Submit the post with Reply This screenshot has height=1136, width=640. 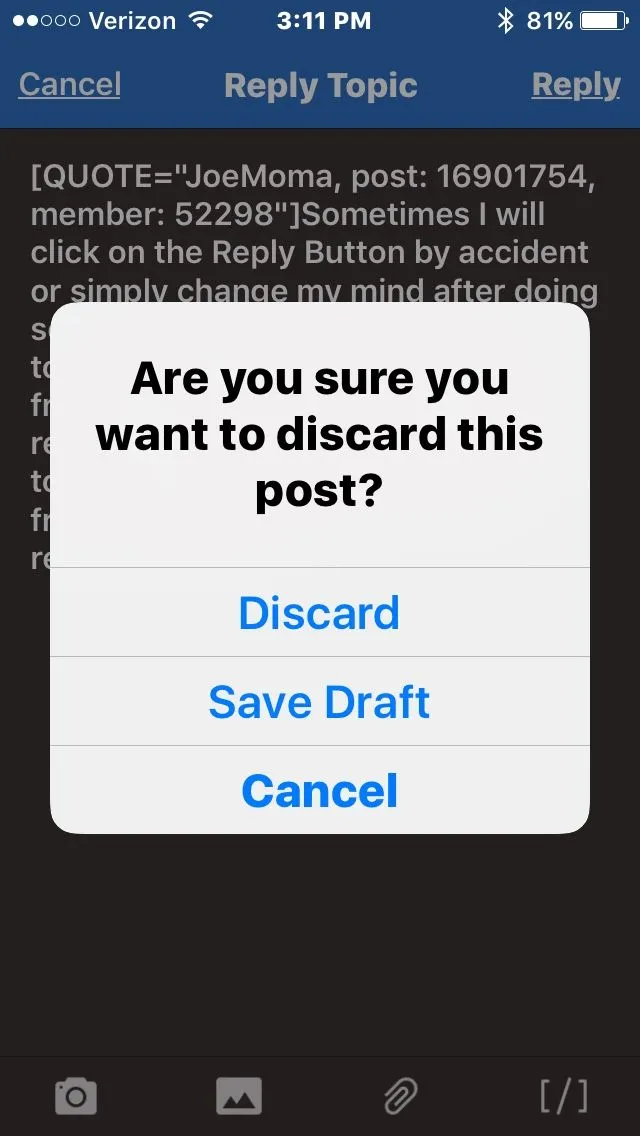click(575, 85)
